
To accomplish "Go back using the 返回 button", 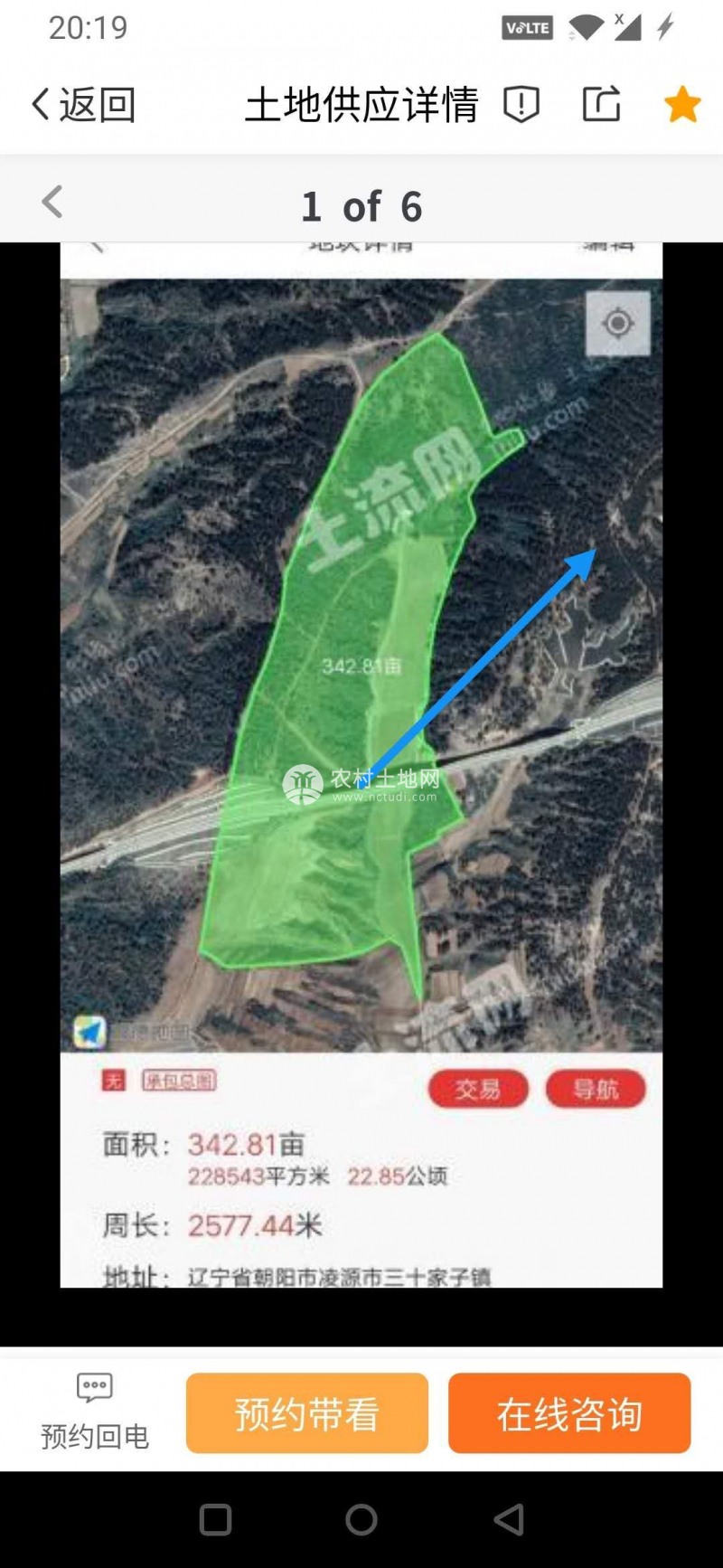I will [83, 105].
